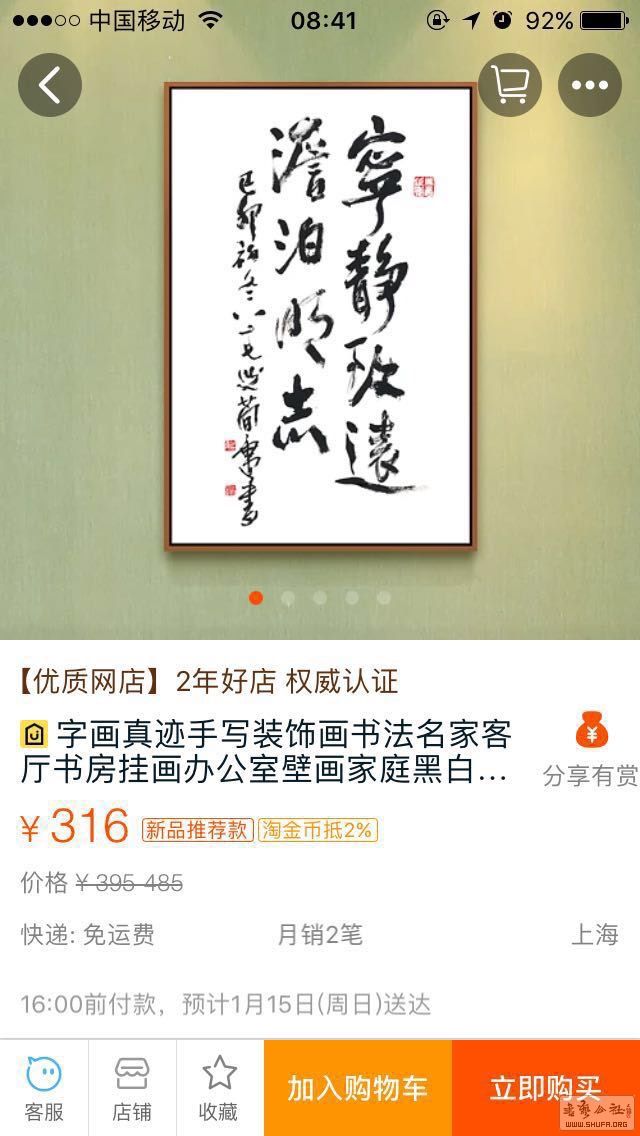The image size is (640, 1136).
Task: Tap 分享有赏 share reward
Action: coord(590,750)
